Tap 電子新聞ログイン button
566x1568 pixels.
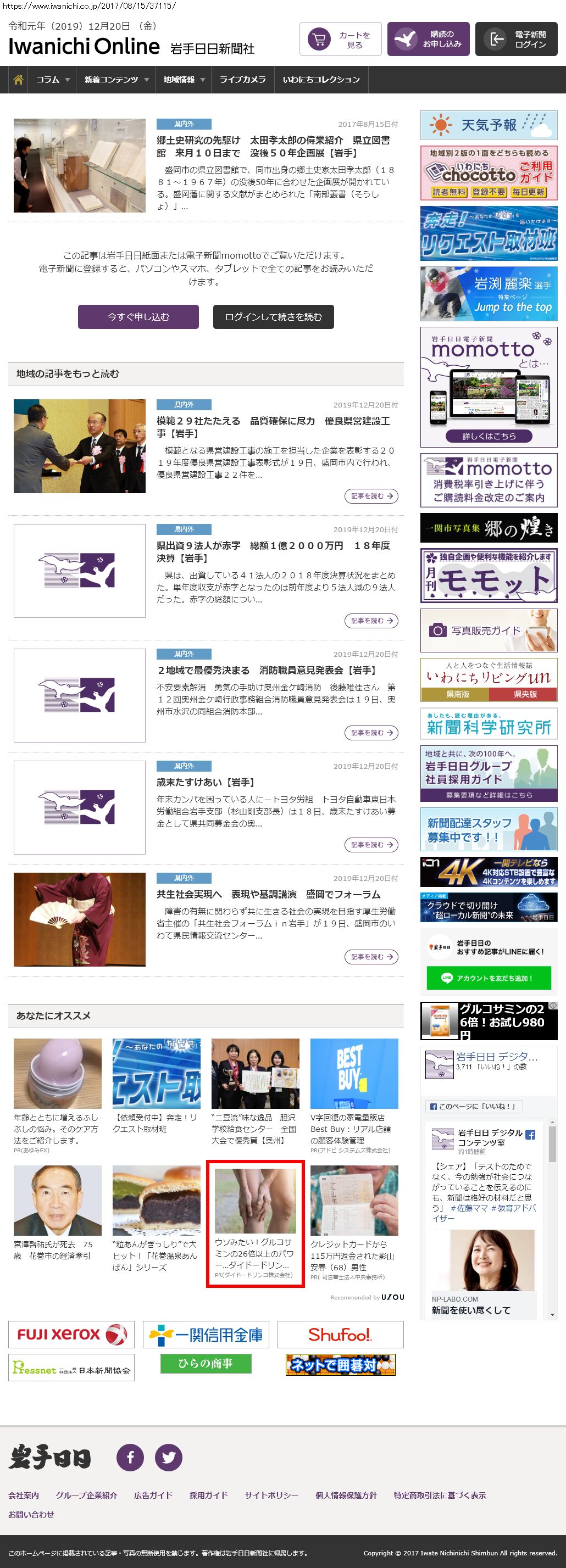pos(515,40)
